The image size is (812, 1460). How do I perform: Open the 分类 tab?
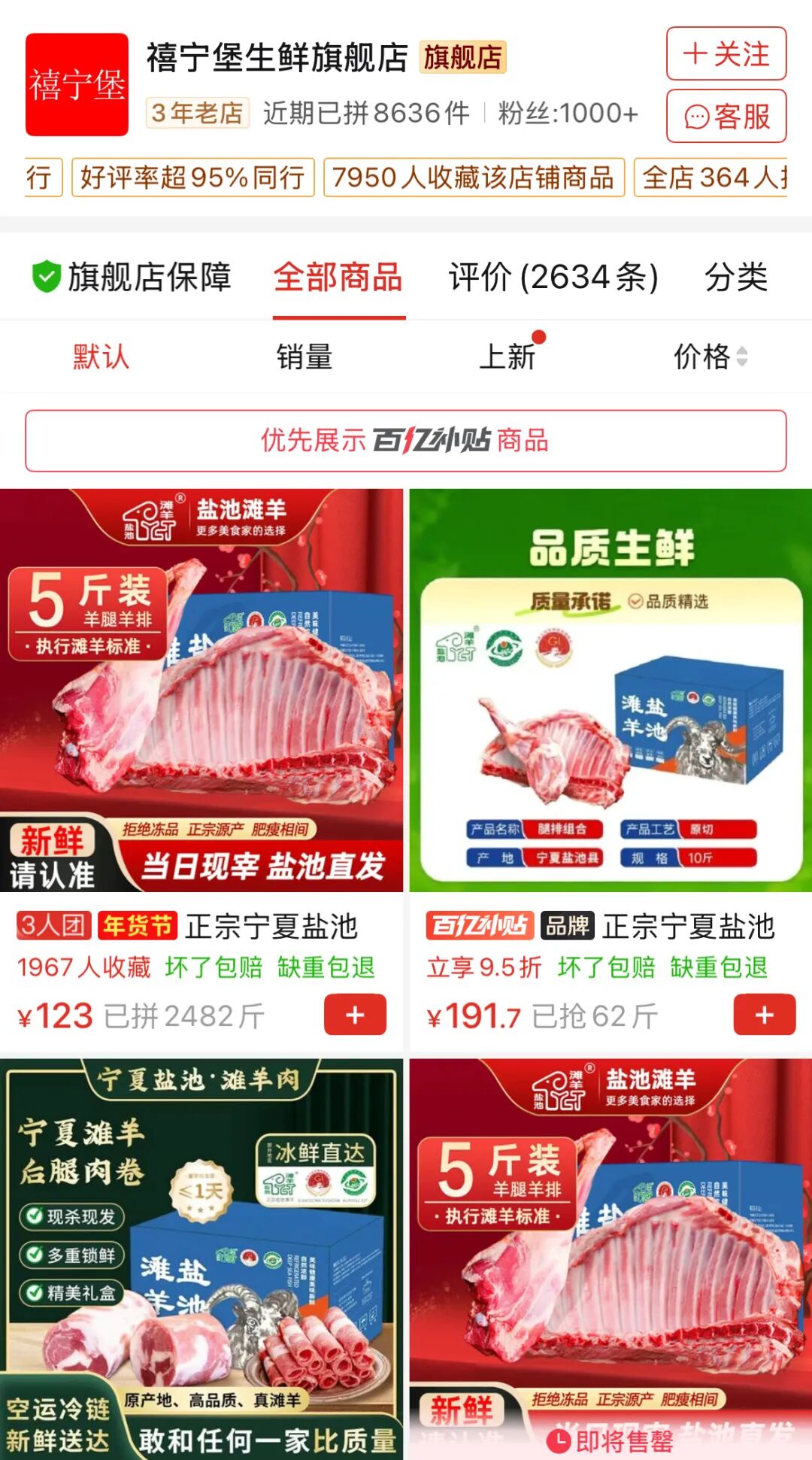(x=735, y=277)
